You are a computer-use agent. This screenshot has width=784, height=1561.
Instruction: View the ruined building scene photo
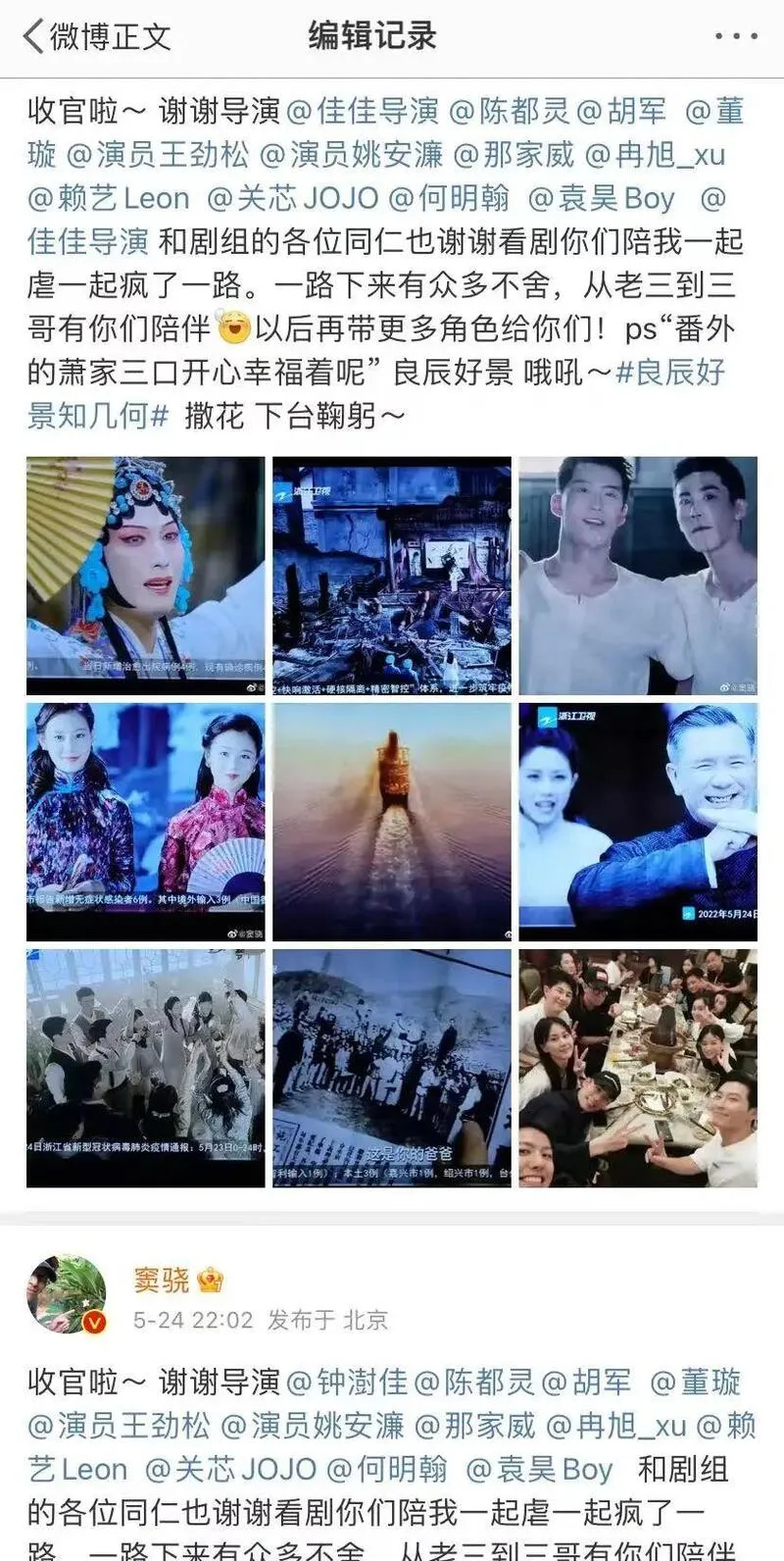click(x=392, y=576)
